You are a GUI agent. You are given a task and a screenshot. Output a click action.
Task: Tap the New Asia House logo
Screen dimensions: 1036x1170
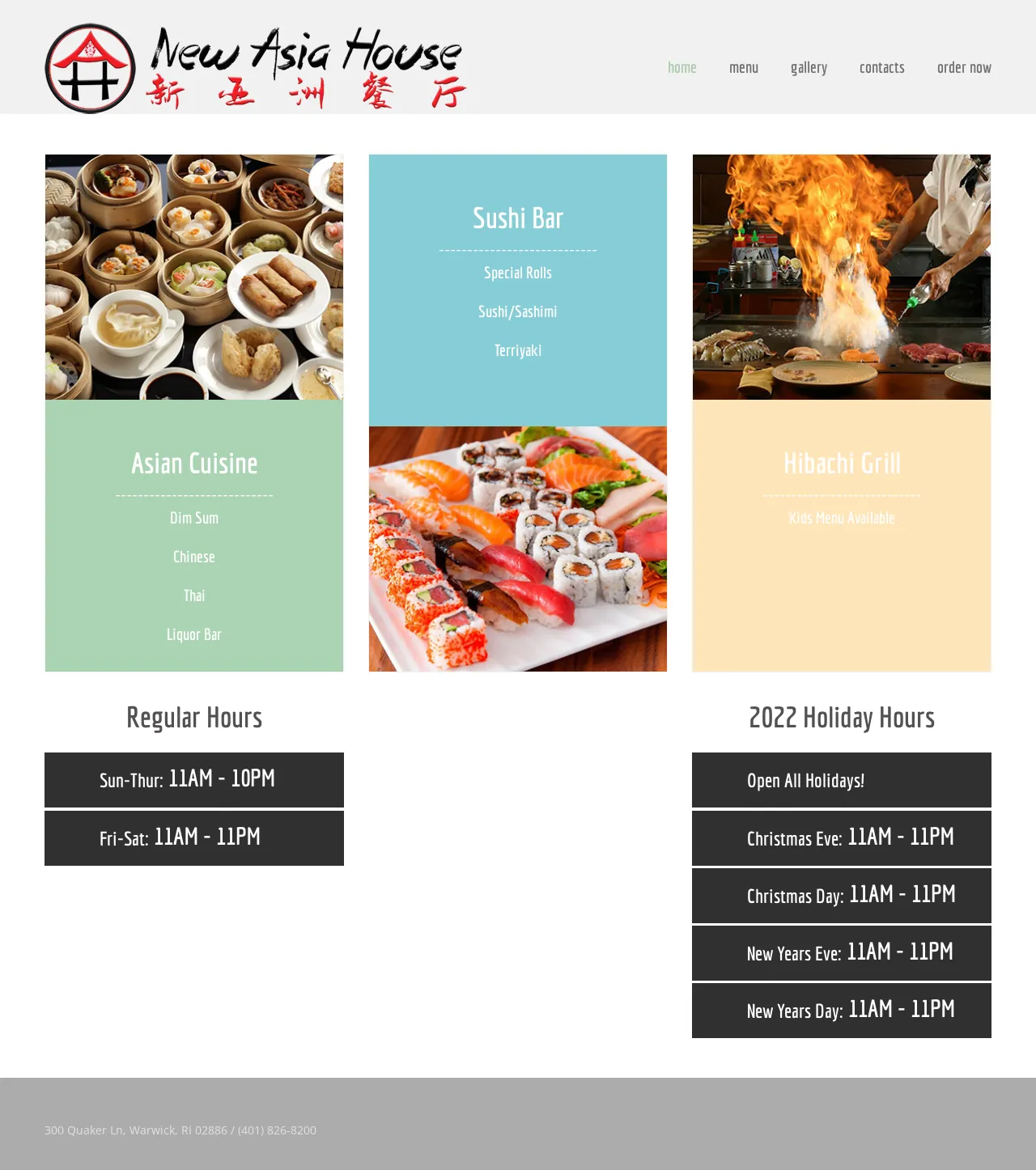tap(255, 68)
